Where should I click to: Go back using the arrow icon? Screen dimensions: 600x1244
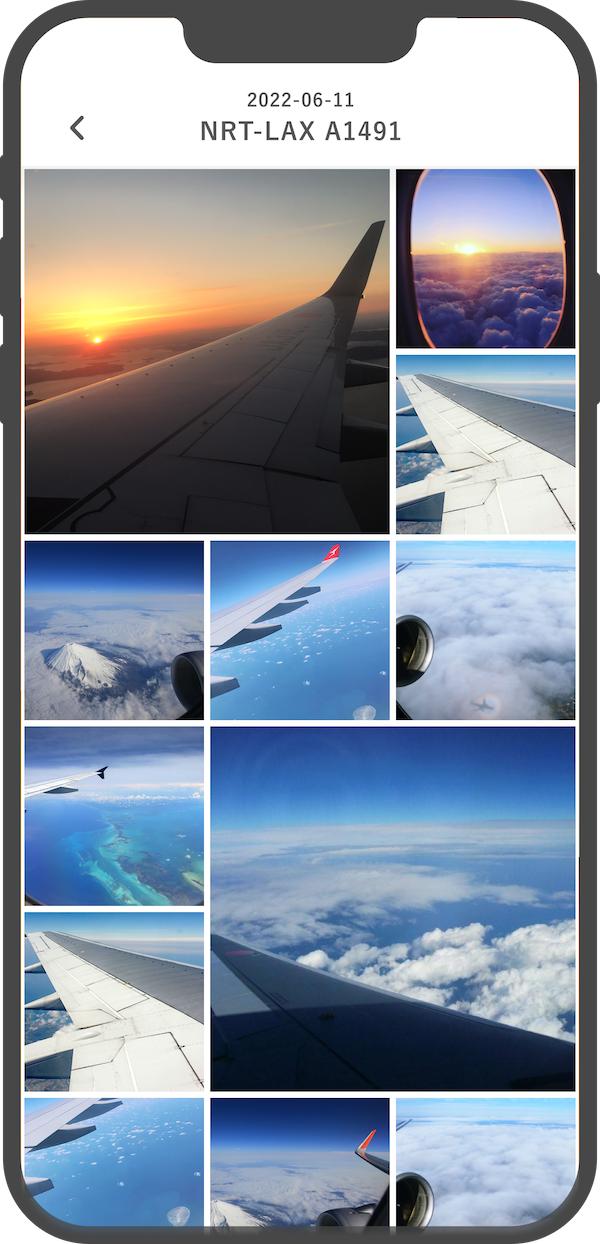click(77, 127)
